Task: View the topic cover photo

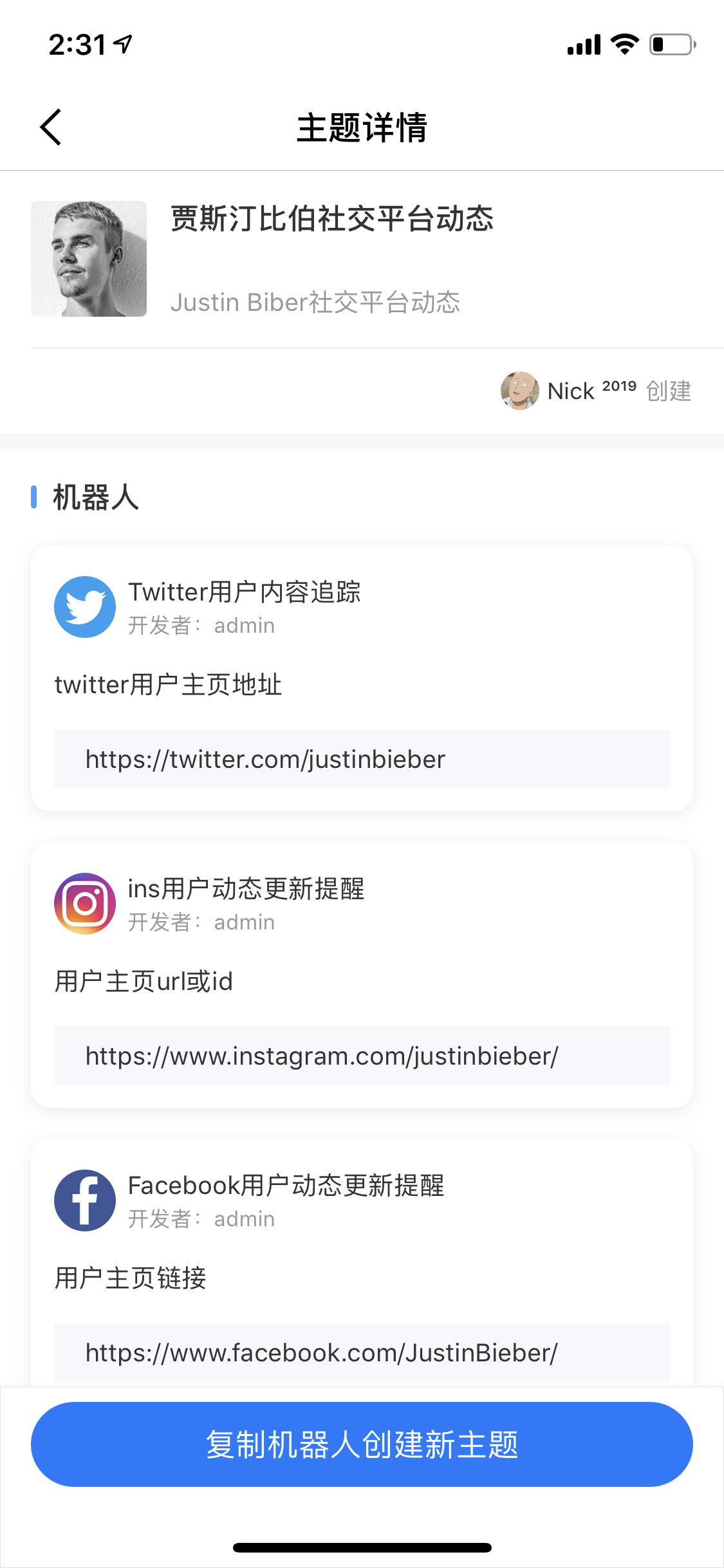Action: tap(89, 259)
